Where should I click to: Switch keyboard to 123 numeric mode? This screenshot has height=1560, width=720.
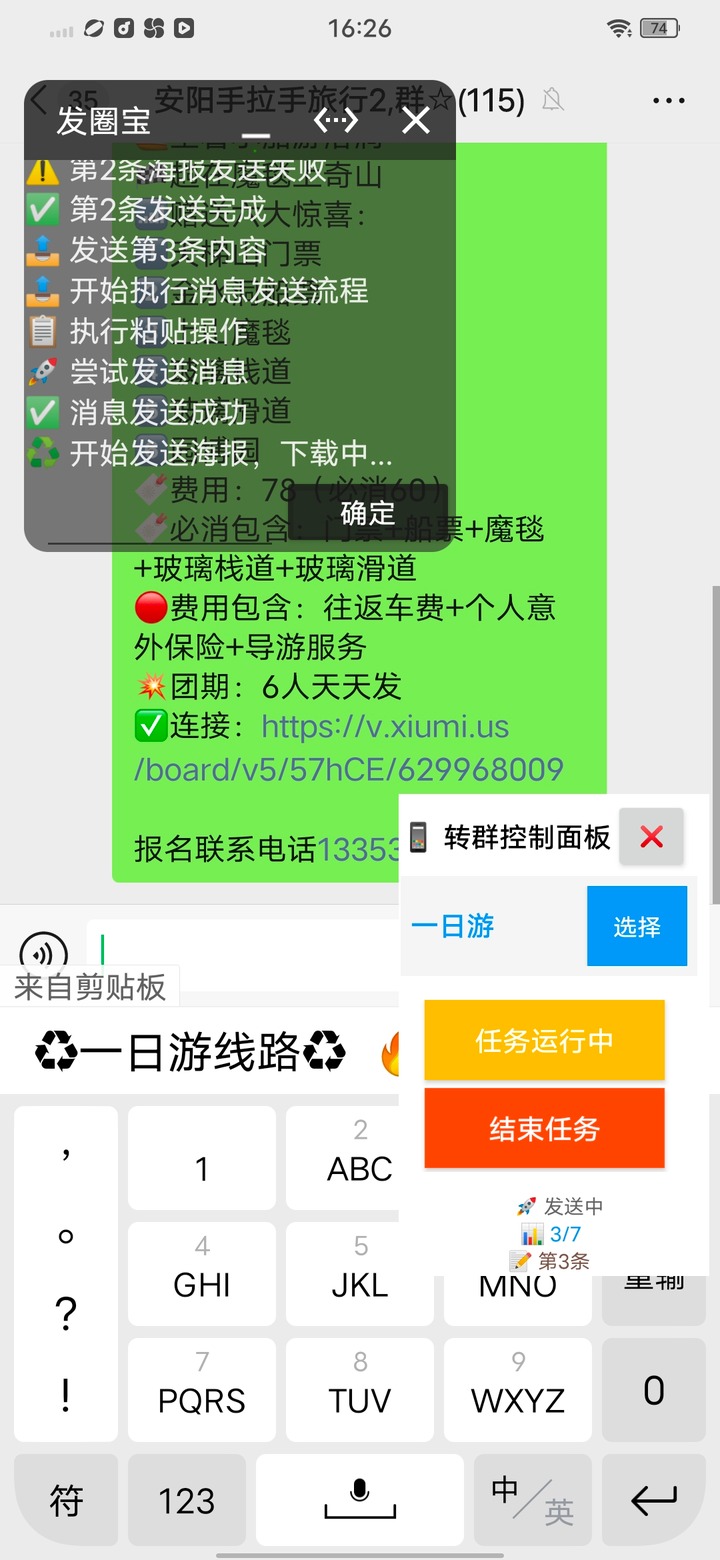(x=186, y=1500)
